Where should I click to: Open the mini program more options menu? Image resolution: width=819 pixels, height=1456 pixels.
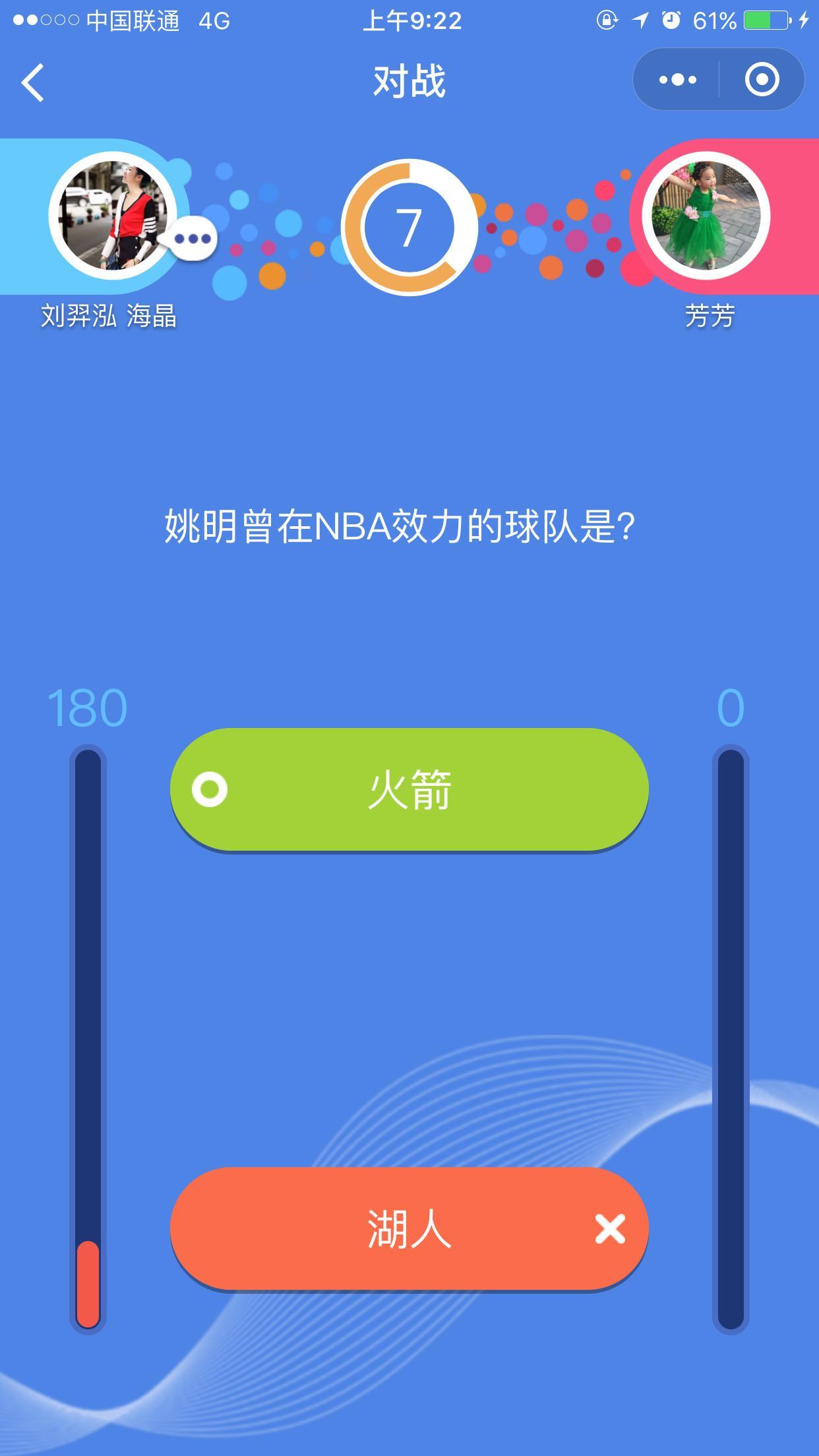[677, 80]
